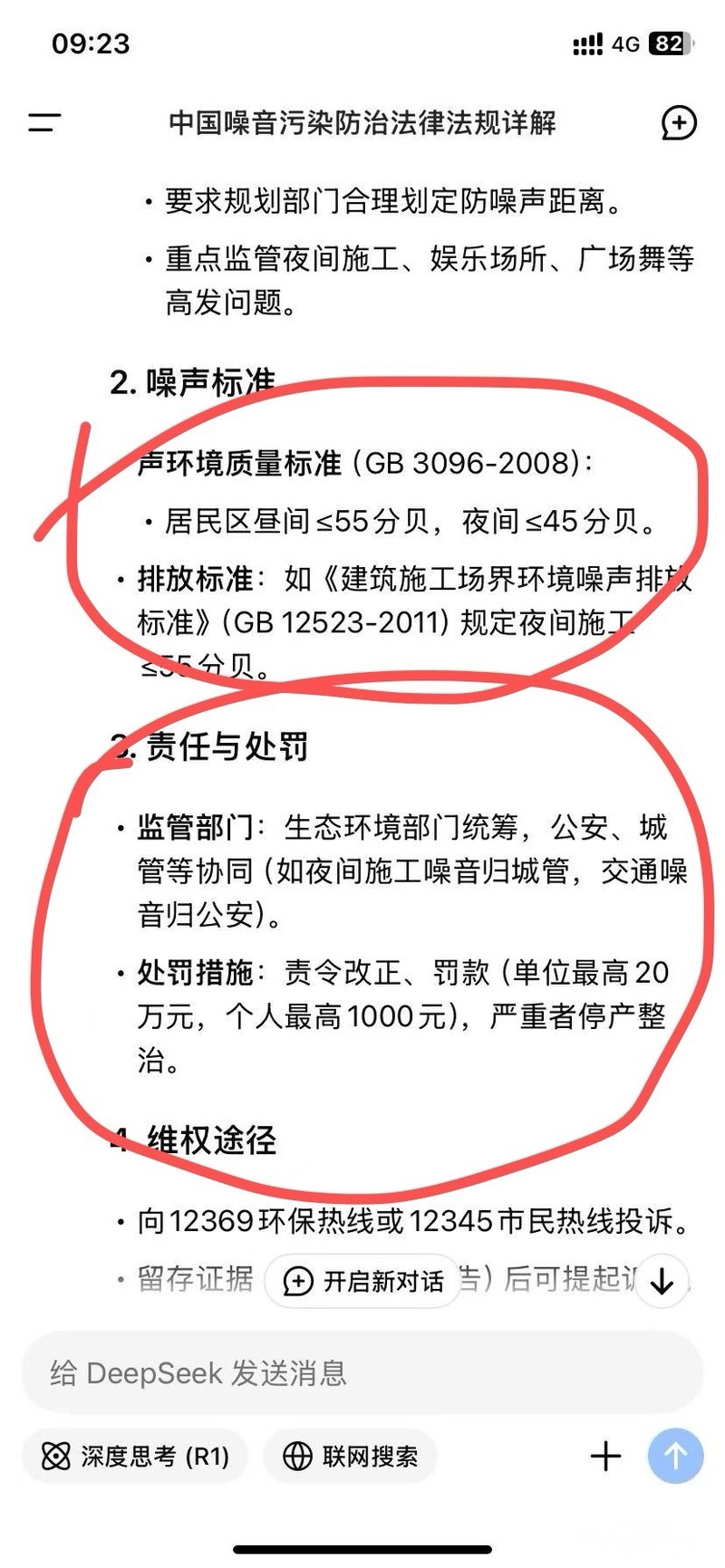Jump to bottom with down arrow
The width and height of the screenshot is (725, 1568).
pyautogui.click(x=662, y=1281)
